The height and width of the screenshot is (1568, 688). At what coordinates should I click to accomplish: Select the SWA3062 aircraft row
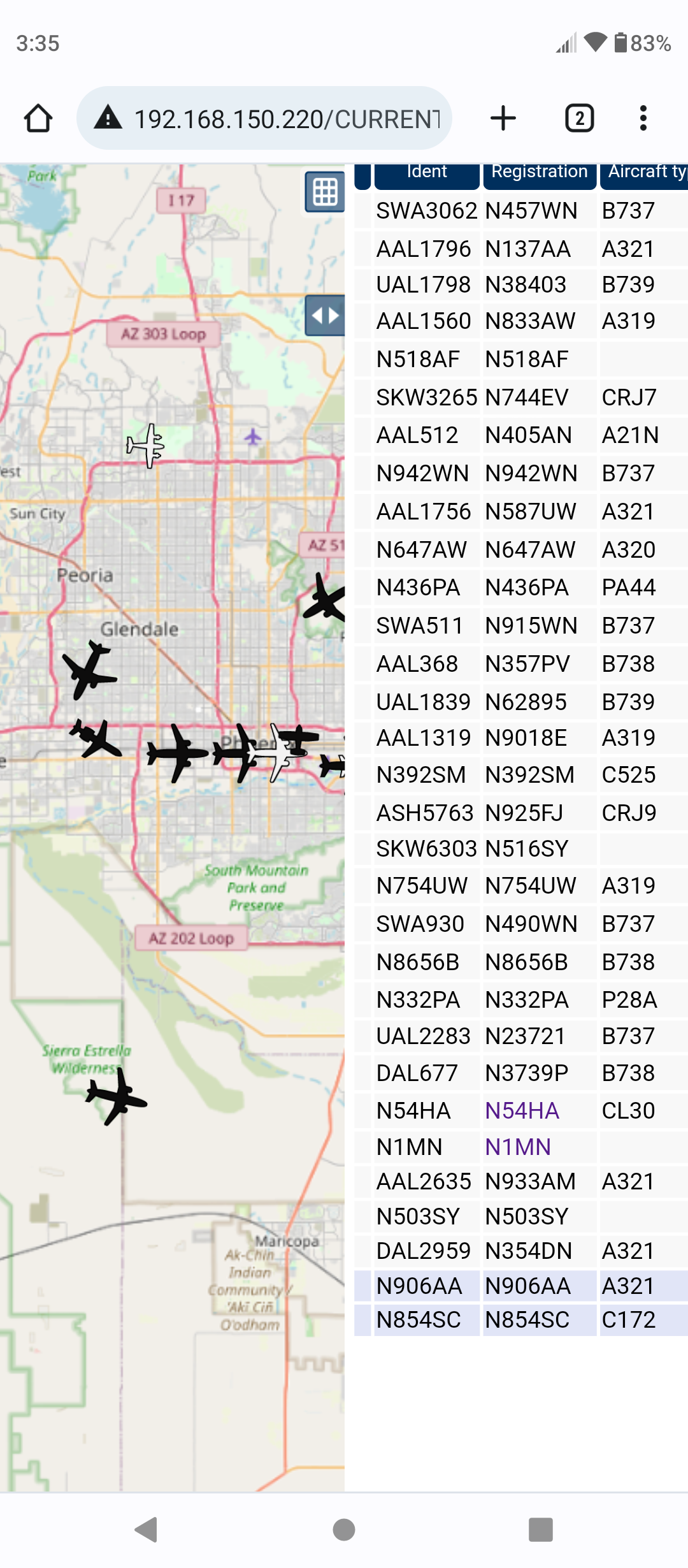[x=521, y=211]
